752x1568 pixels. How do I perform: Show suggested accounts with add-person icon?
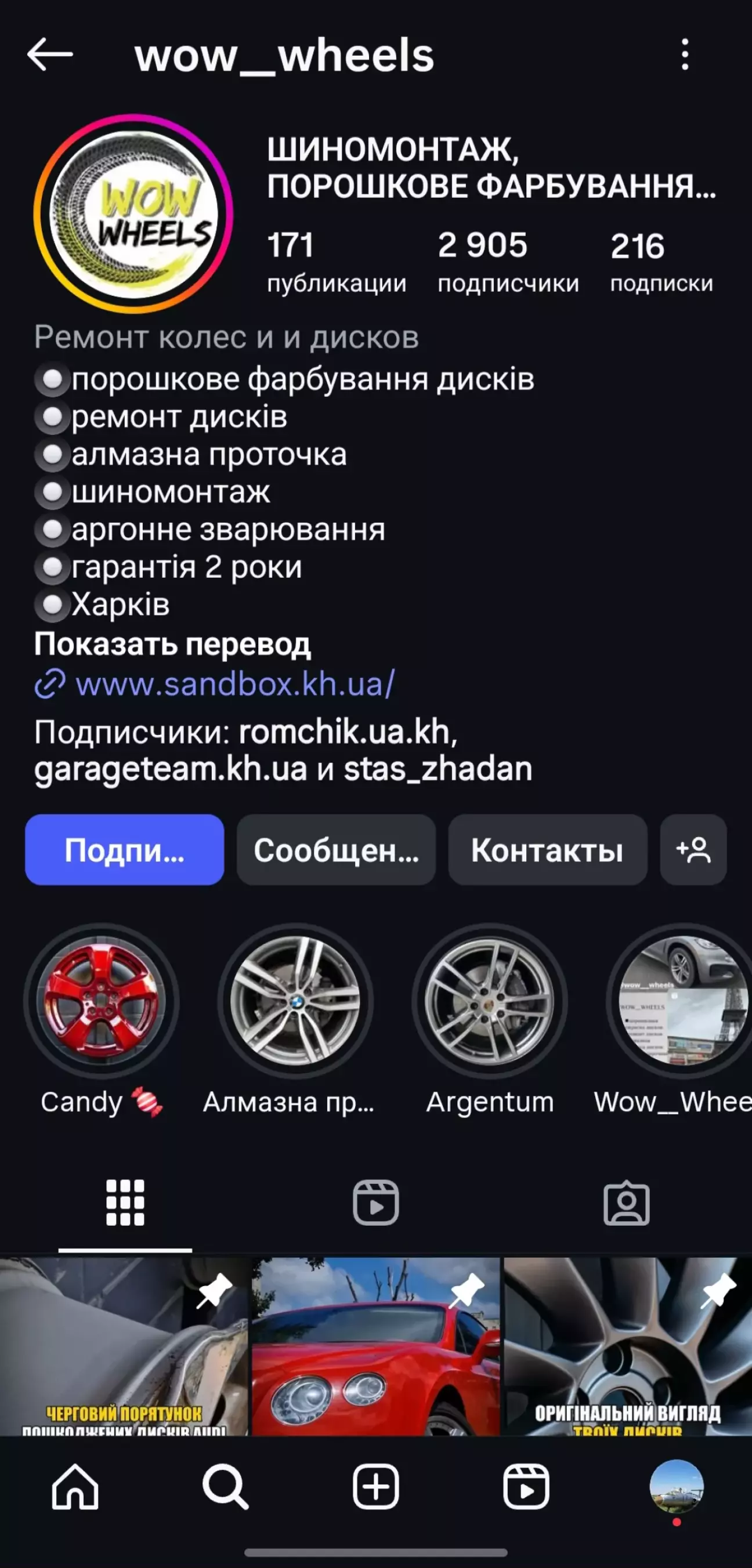pyautogui.click(x=693, y=850)
